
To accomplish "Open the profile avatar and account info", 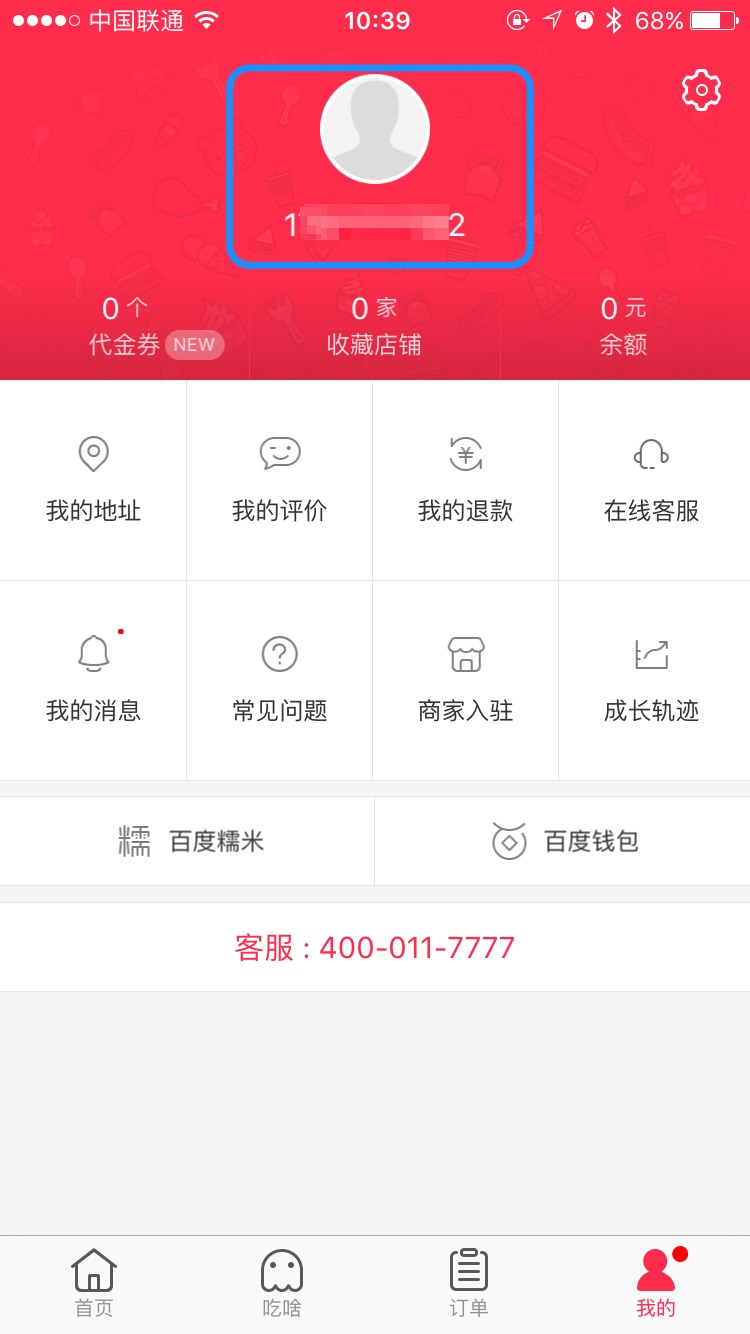I will point(379,166).
